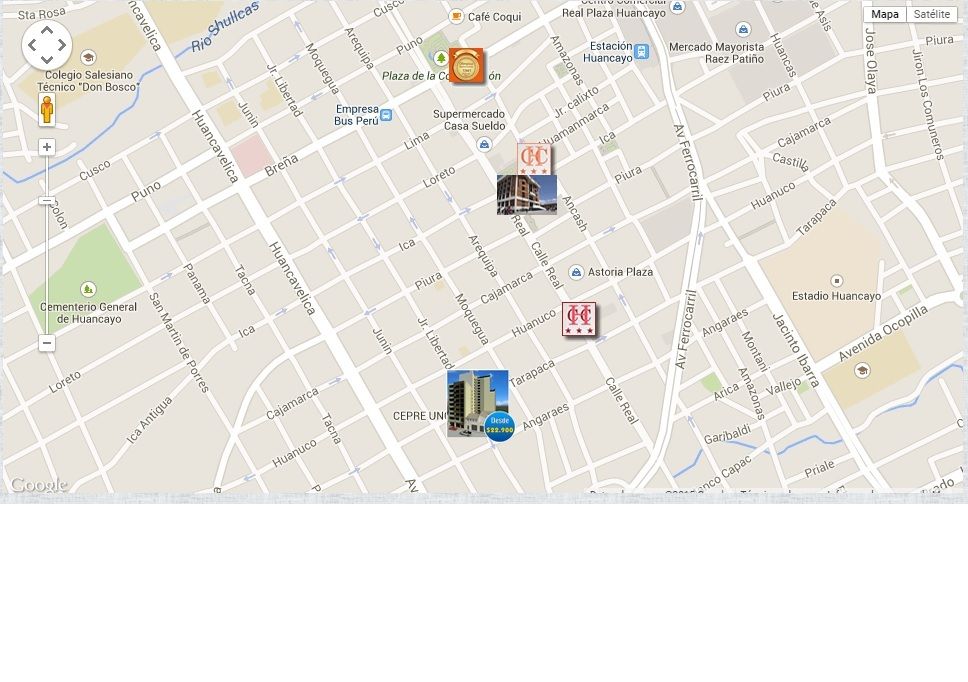Pan the map left with the arrow

click(x=32, y=45)
